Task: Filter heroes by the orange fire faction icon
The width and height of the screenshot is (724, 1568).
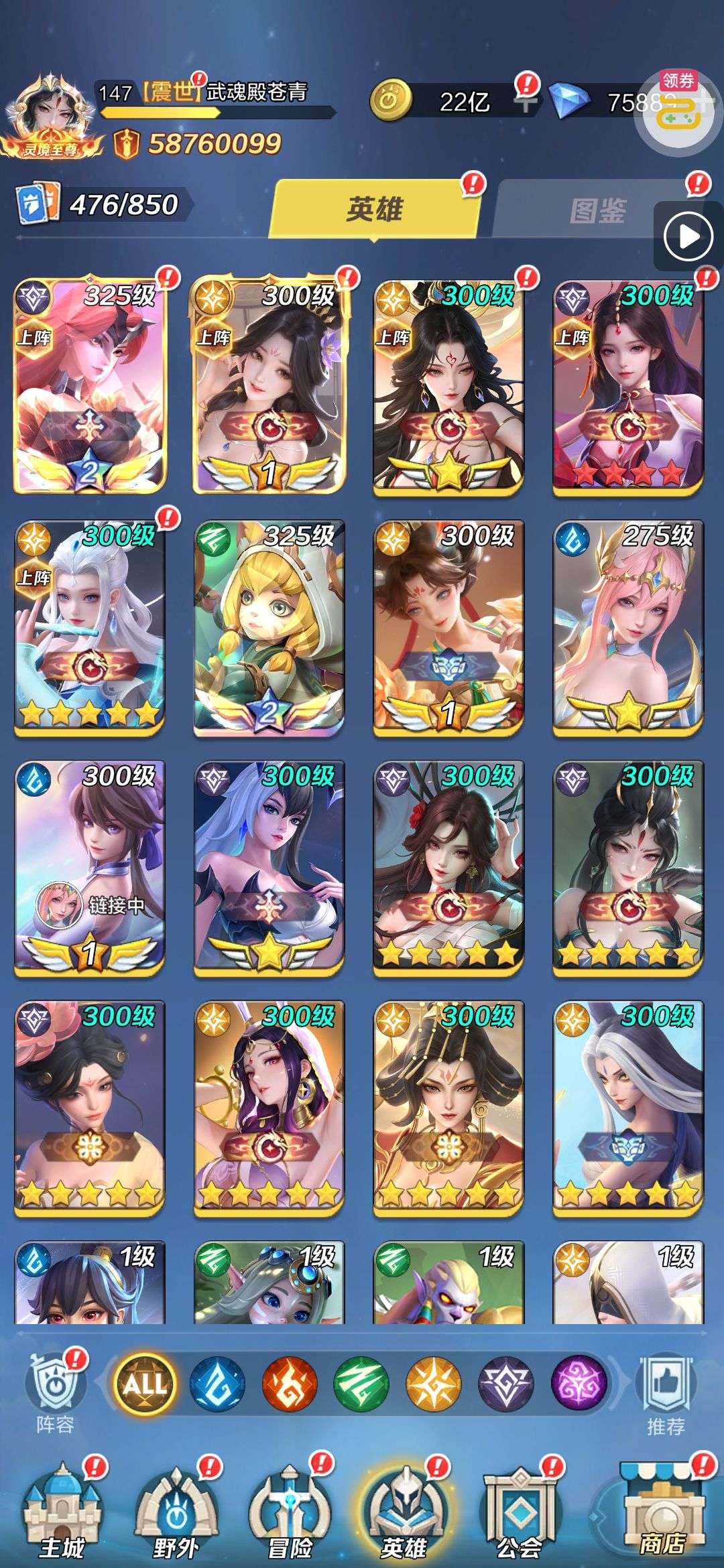Action: tap(289, 1383)
